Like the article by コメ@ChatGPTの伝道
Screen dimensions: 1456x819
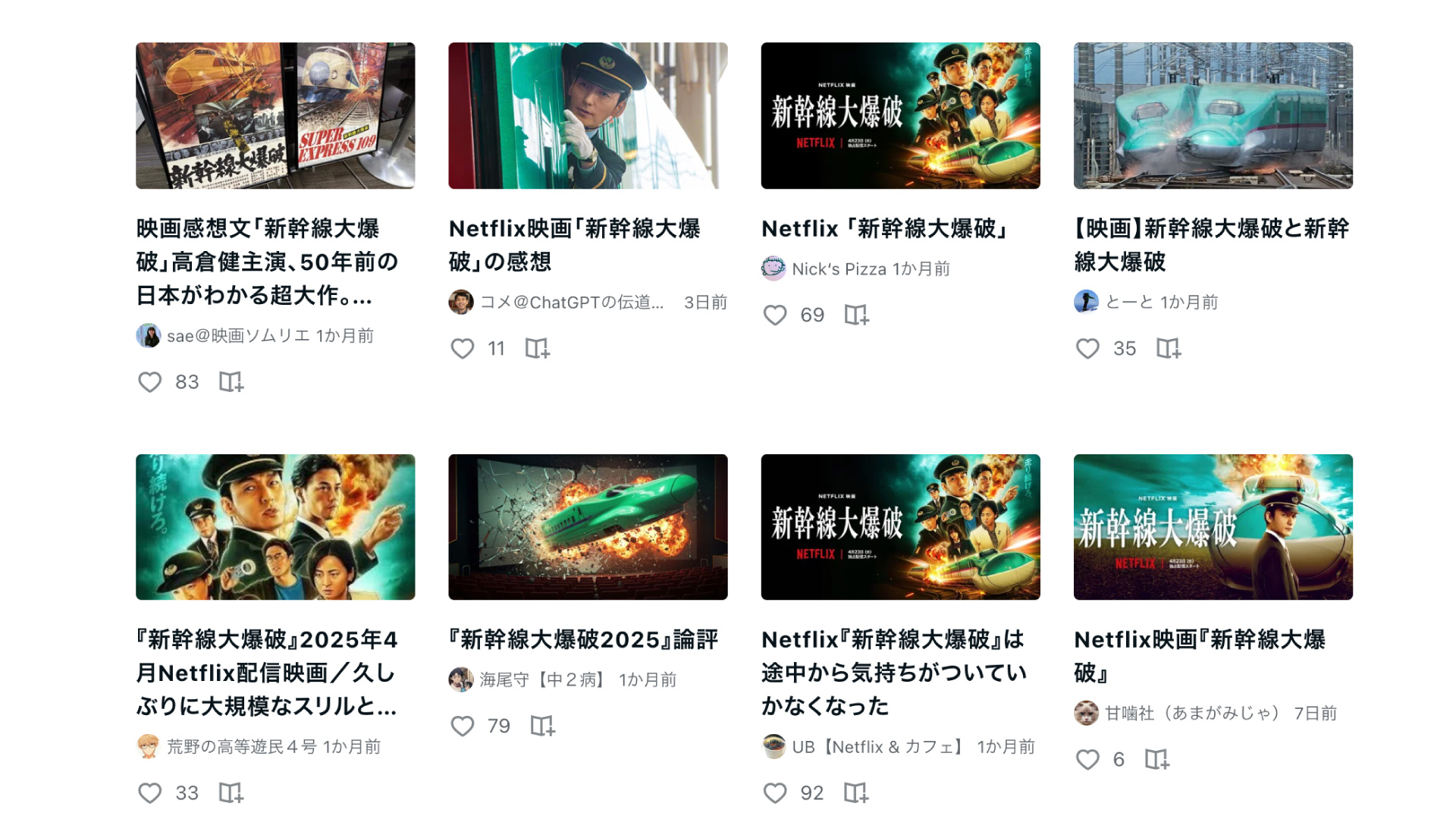click(463, 349)
